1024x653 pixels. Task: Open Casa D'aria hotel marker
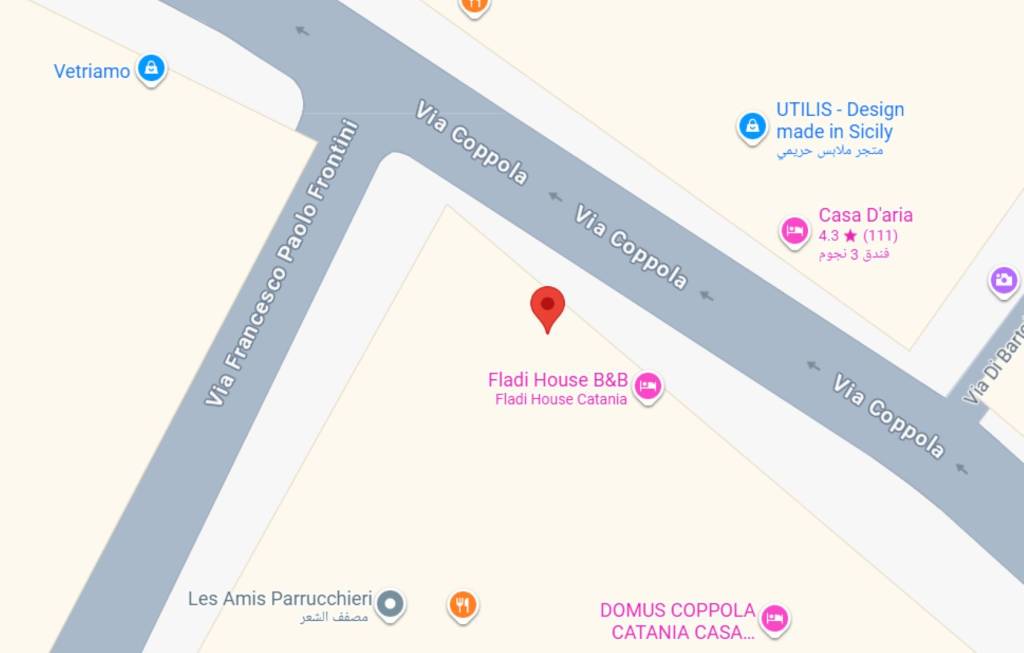pyautogui.click(x=795, y=231)
